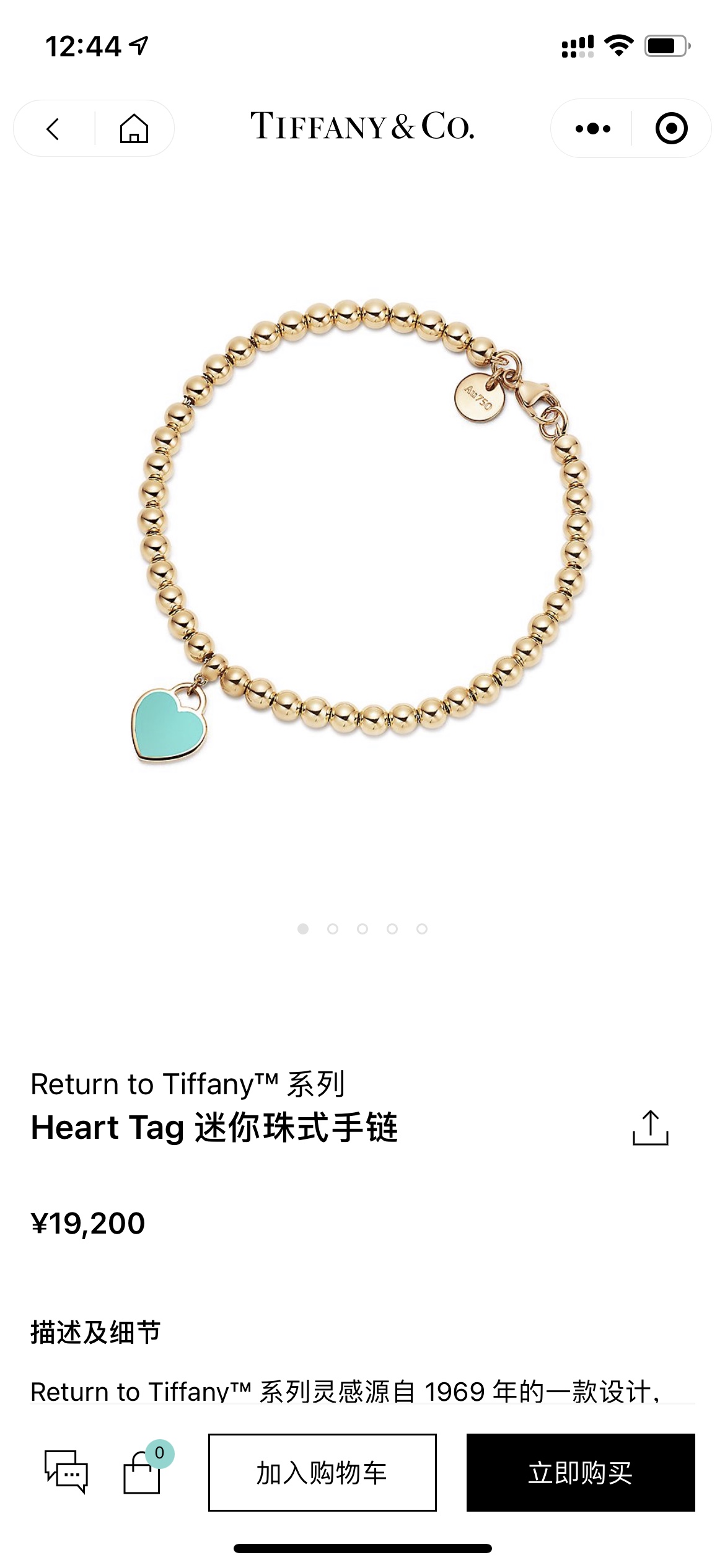Jump to the second product image dot
This screenshot has height=1568, width=725.
(x=333, y=929)
